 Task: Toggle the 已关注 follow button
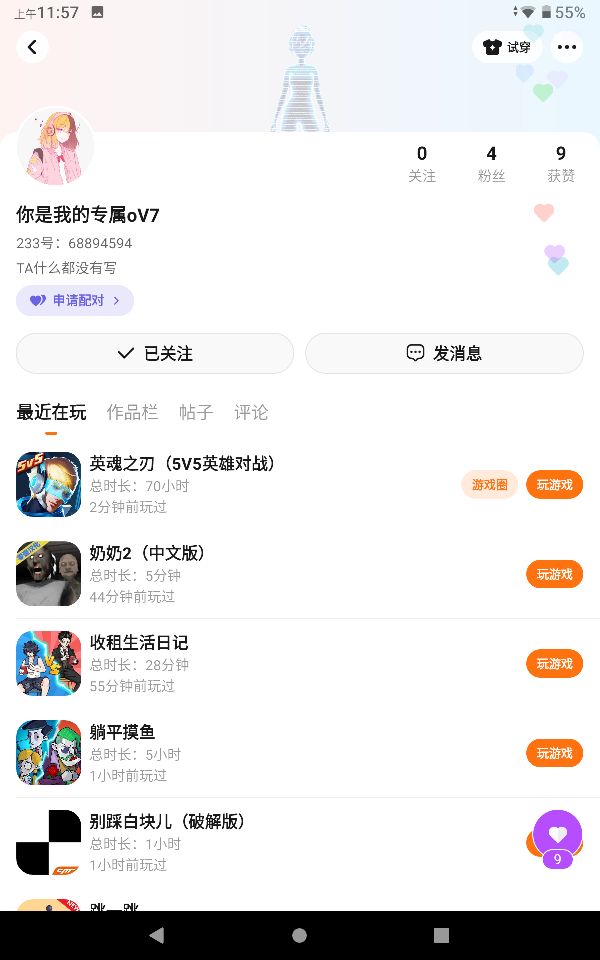(155, 353)
